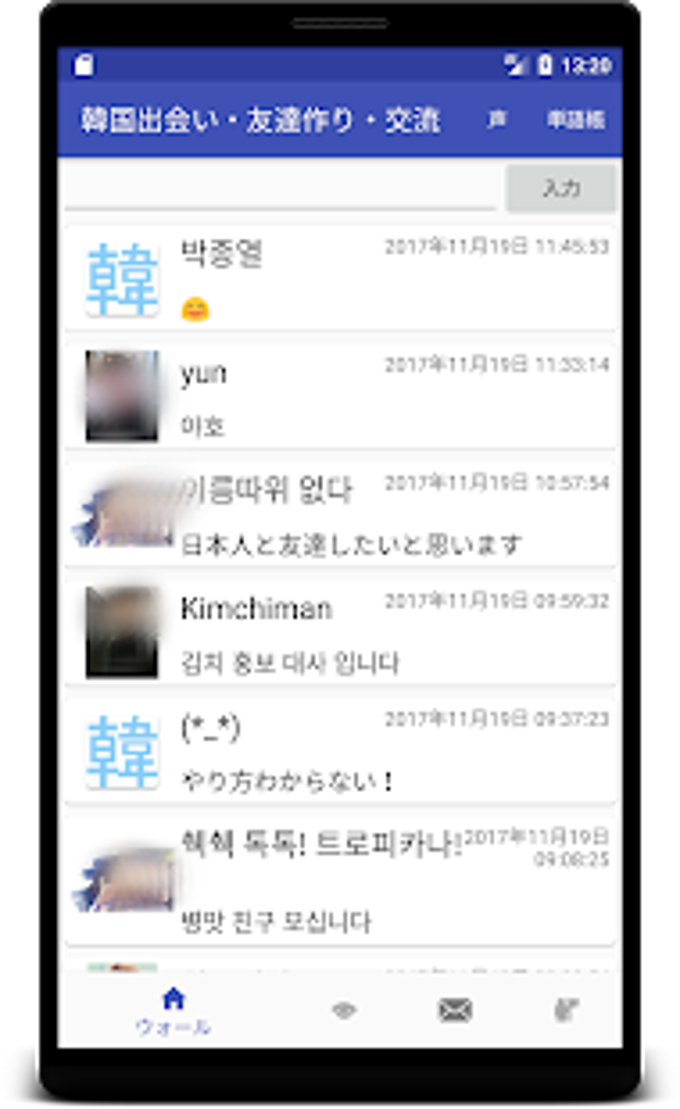Switch to the ウォール home tab
Image resolution: width=680 pixels, height=1109 pixels.
tap(173, 1010)
